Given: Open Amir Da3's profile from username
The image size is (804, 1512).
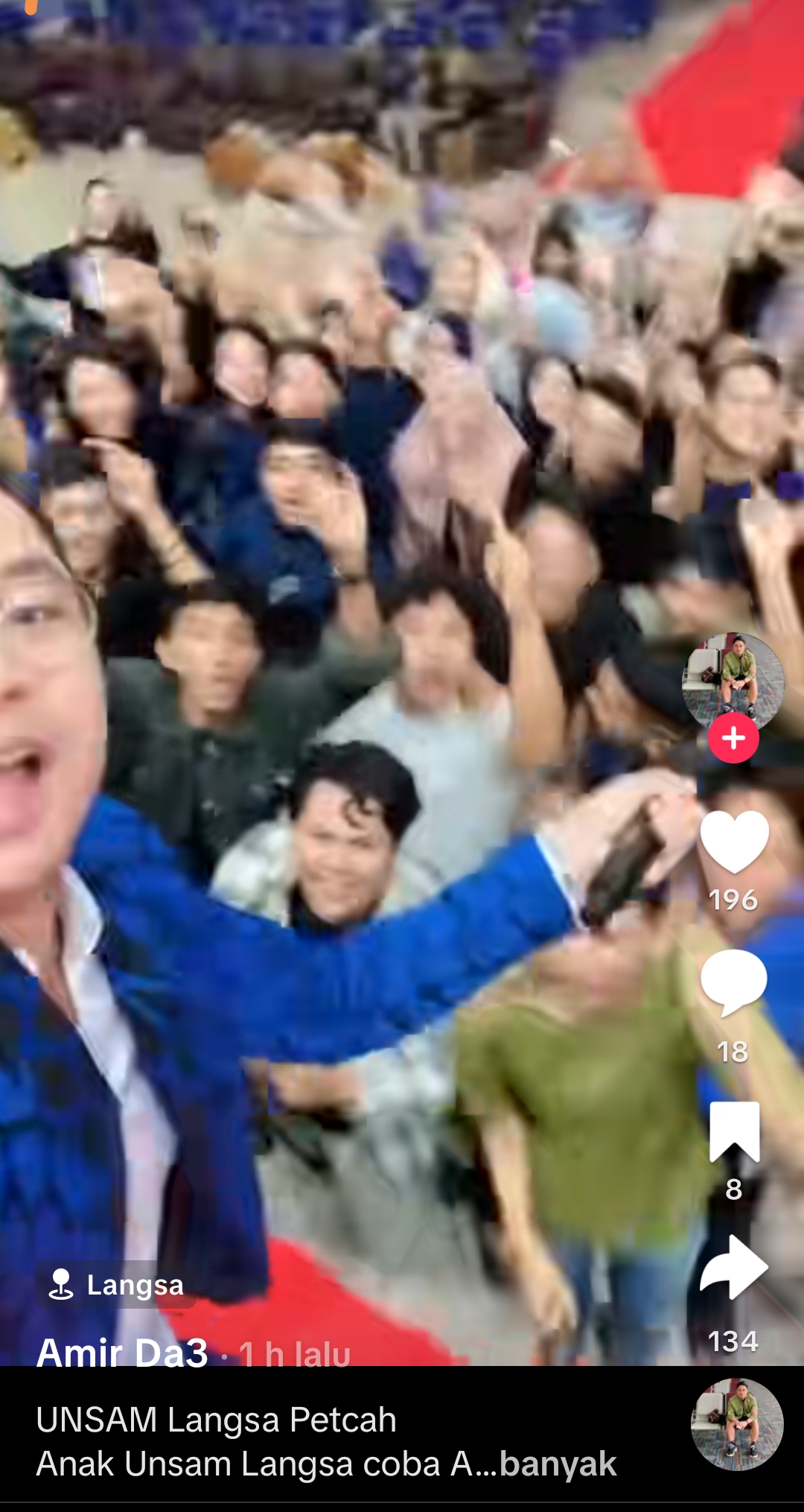Looking at the screenshot, I should tap(123, 1352).
